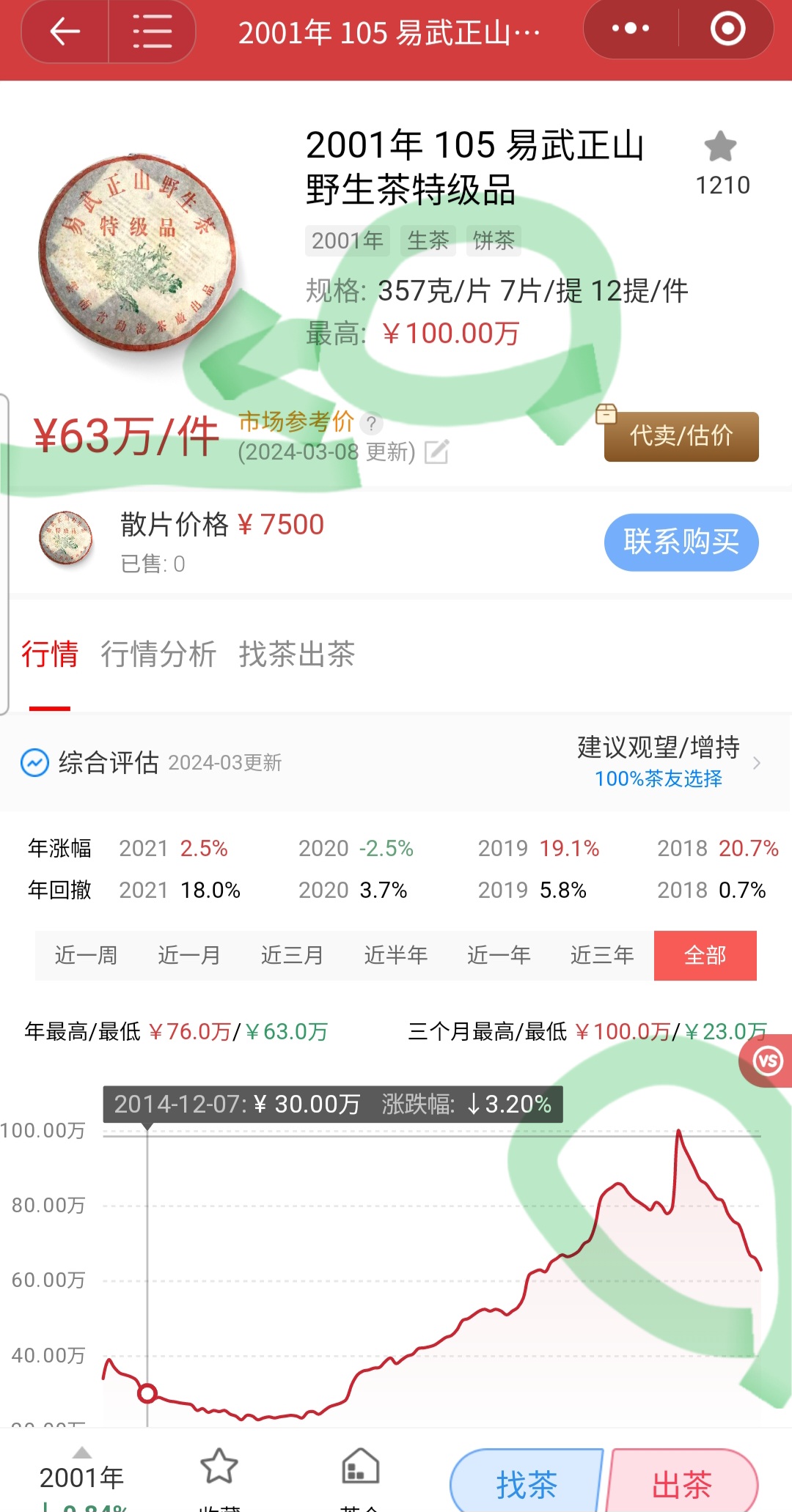Screen dimensions: 792x1512
Task: Tap the 出茶 button
Action: click(682, 1484)
